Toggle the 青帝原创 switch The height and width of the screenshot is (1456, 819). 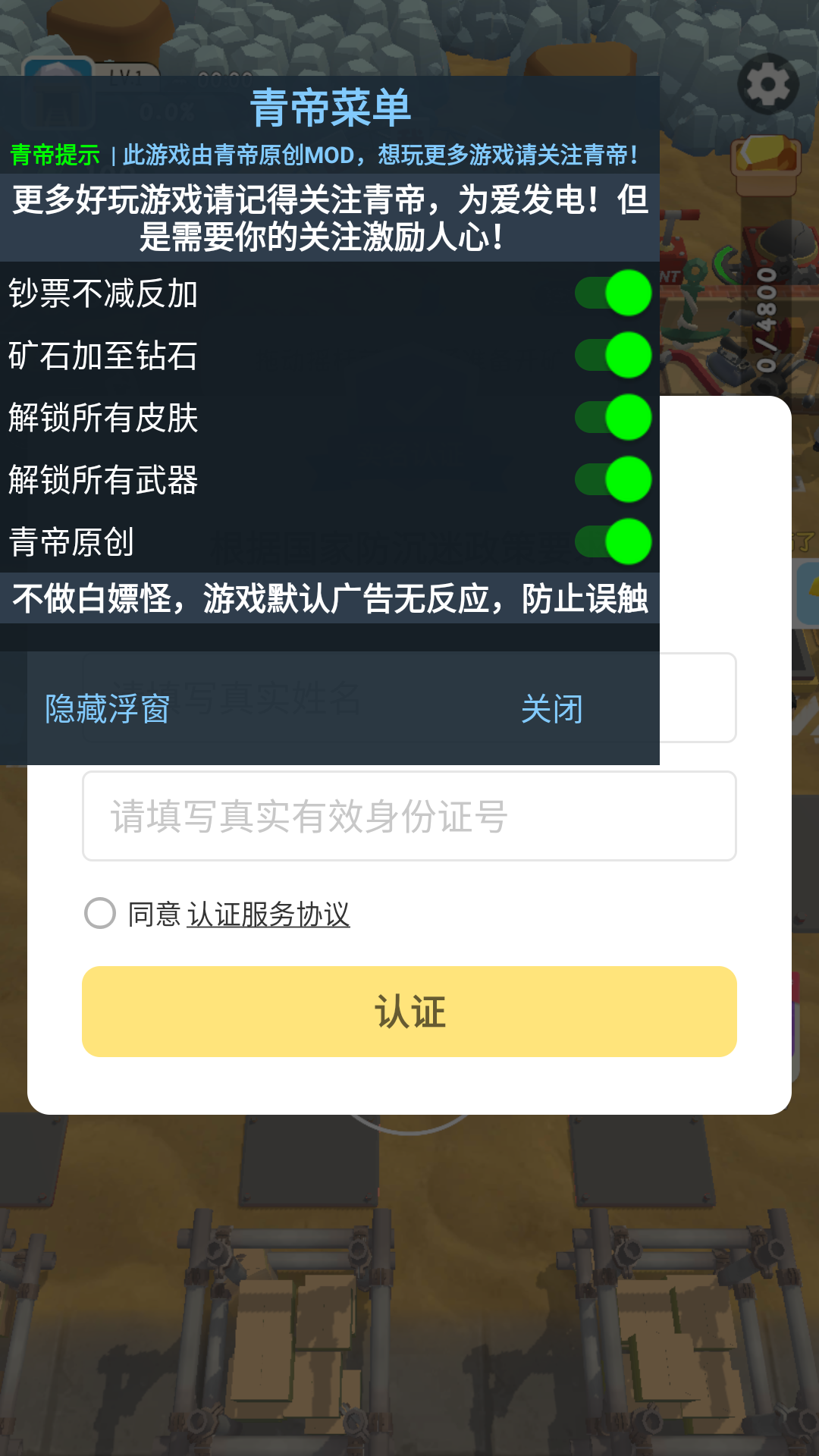pos(613,542)
